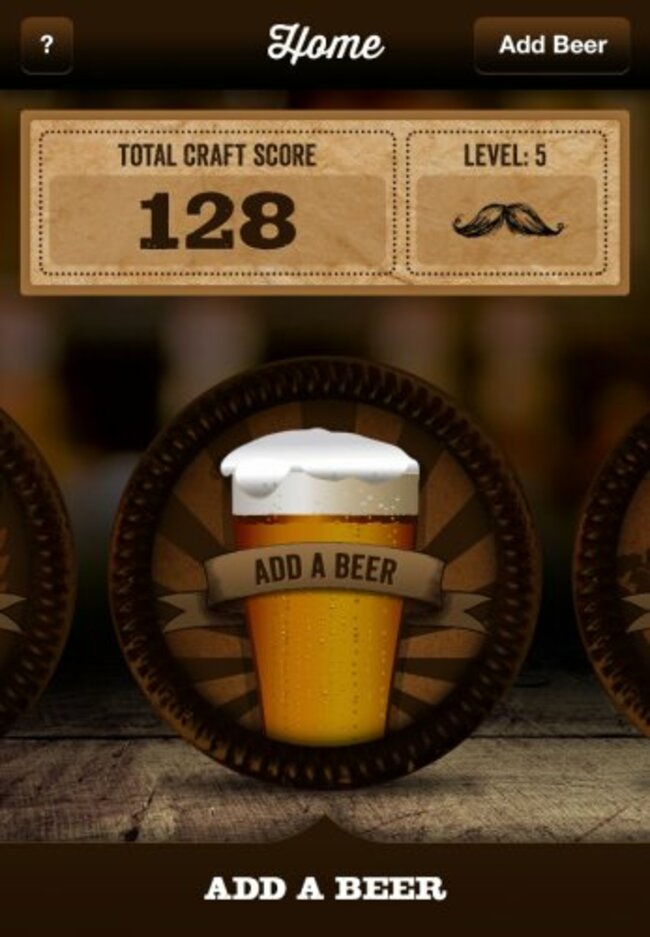Select the Add a Beer coaster badge

click(x=324, y=573)
